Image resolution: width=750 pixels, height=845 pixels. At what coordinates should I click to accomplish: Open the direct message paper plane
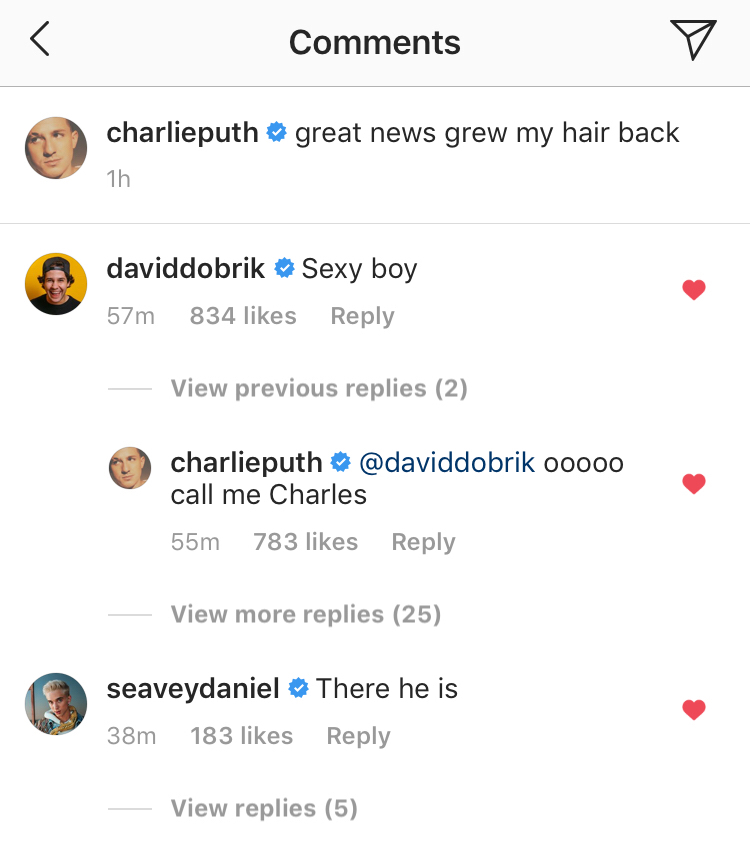(693, 40)
